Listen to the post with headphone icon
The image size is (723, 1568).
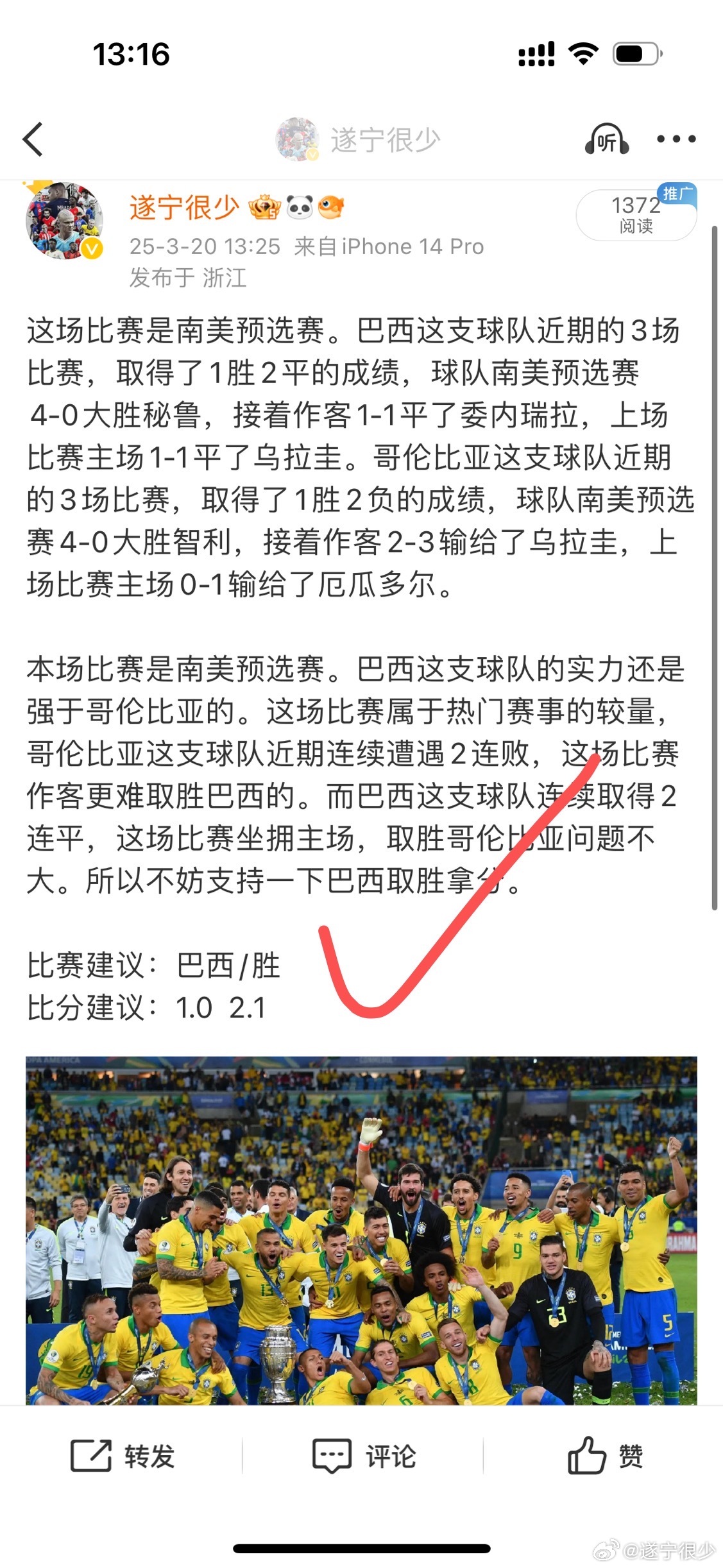(x=606, y=139)
